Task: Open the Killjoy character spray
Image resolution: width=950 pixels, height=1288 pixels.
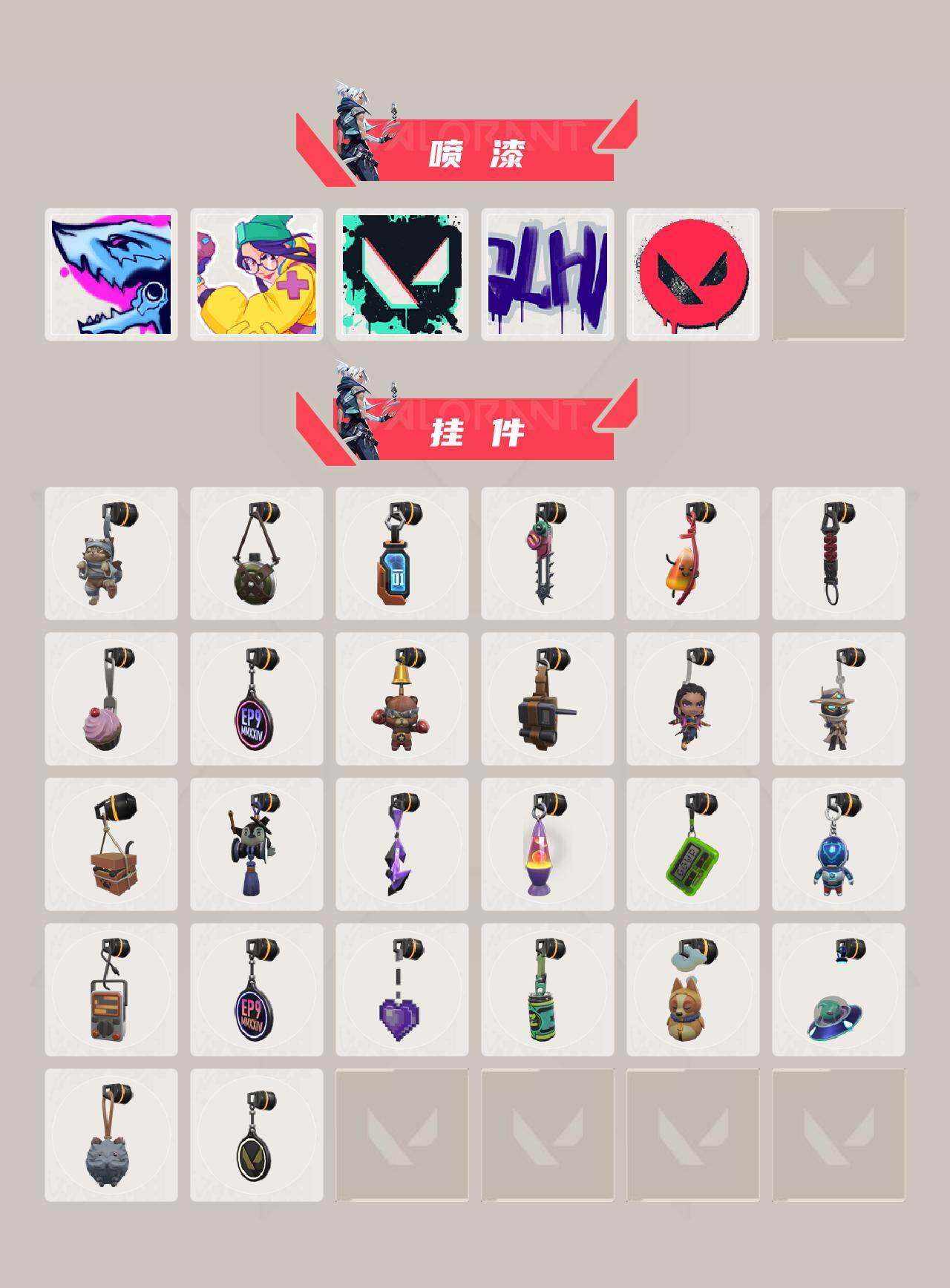Action: pyautogui.click(x=256, y=275)
